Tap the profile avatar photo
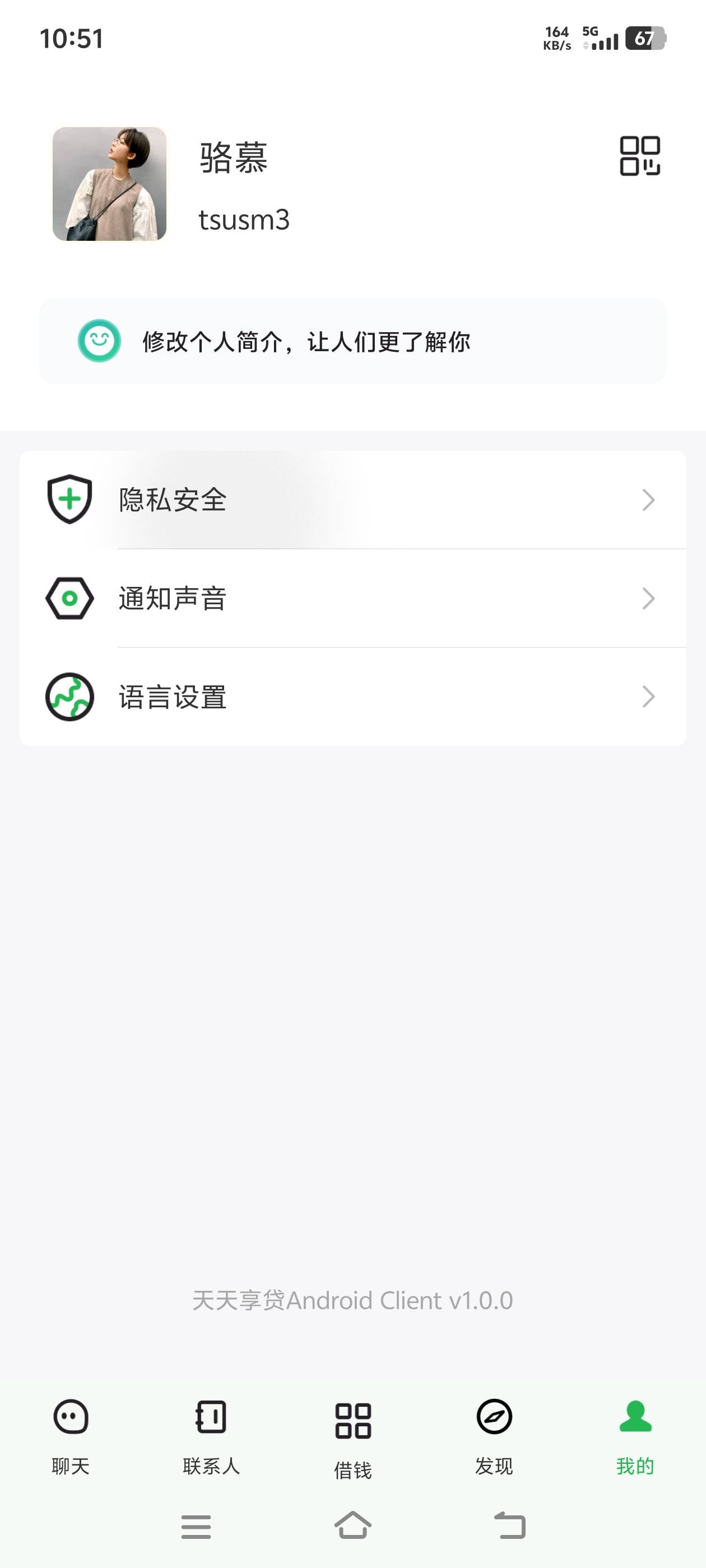This screenshot has height=1568, width=706. (110, 184)
